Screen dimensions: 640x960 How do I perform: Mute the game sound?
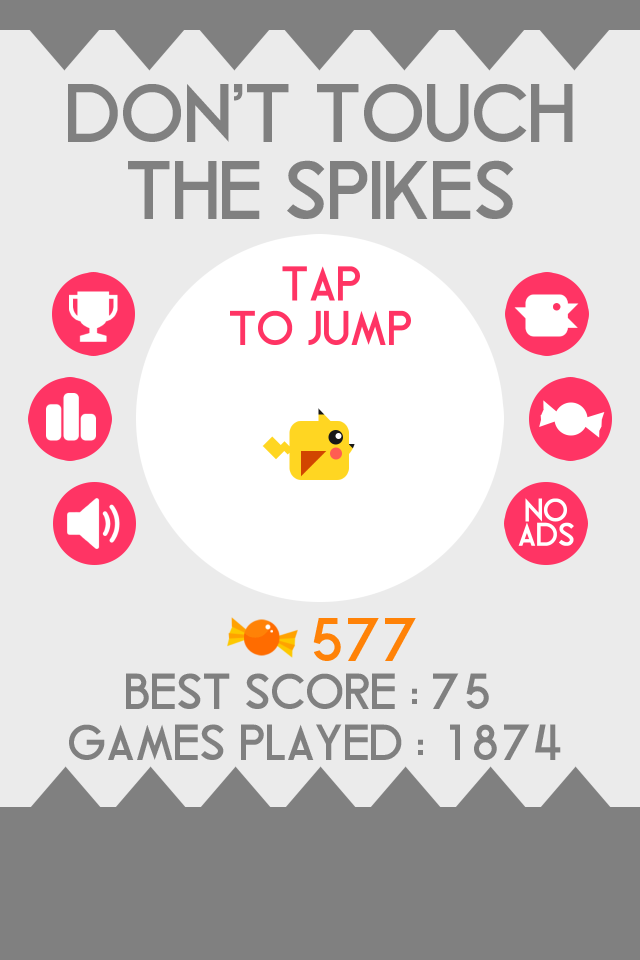tap(94, 523)
